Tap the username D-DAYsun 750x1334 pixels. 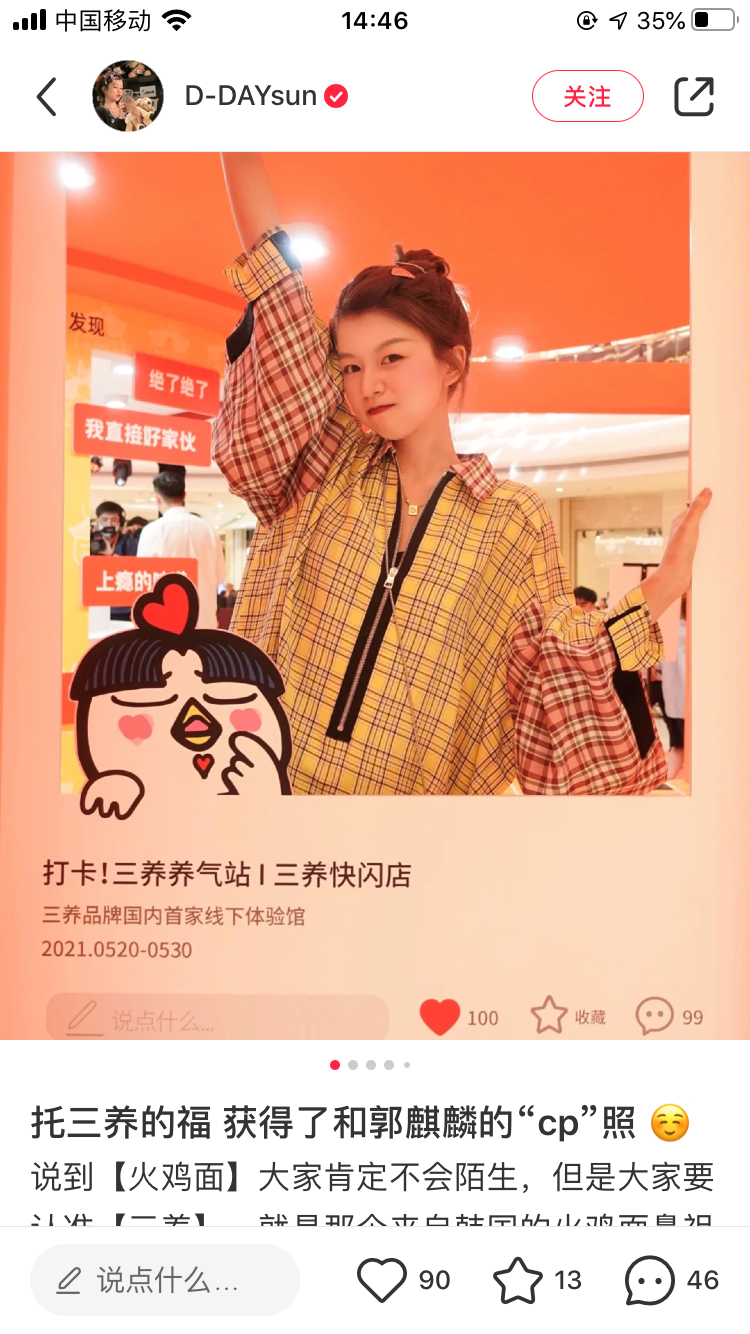click(x=250, y=96)
